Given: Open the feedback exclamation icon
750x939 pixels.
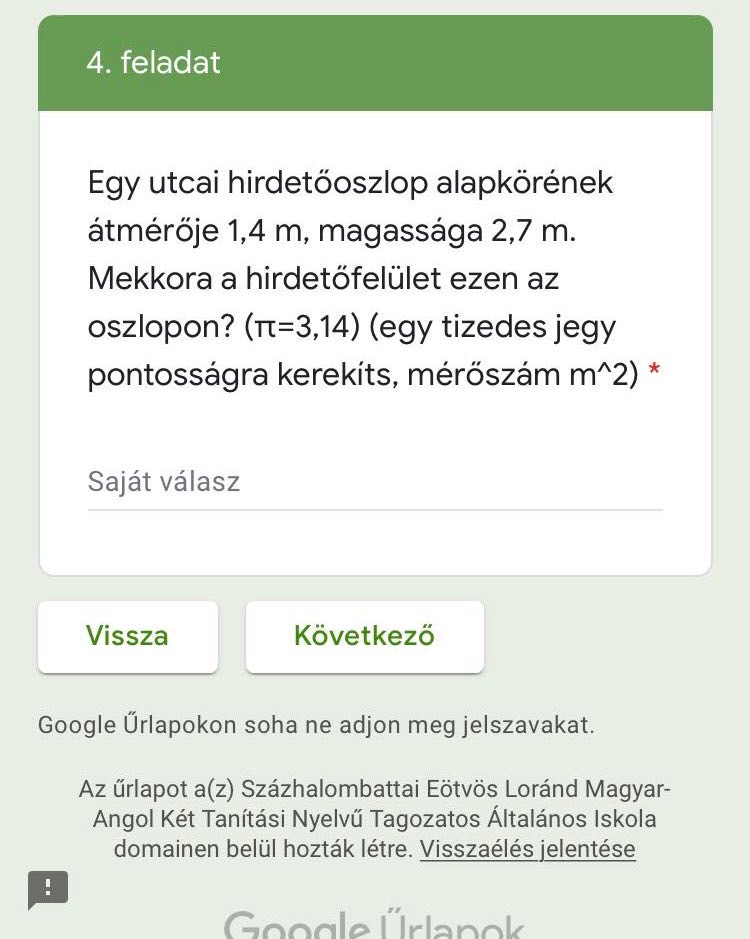Looking at the screenshot, I should point(48,888).
